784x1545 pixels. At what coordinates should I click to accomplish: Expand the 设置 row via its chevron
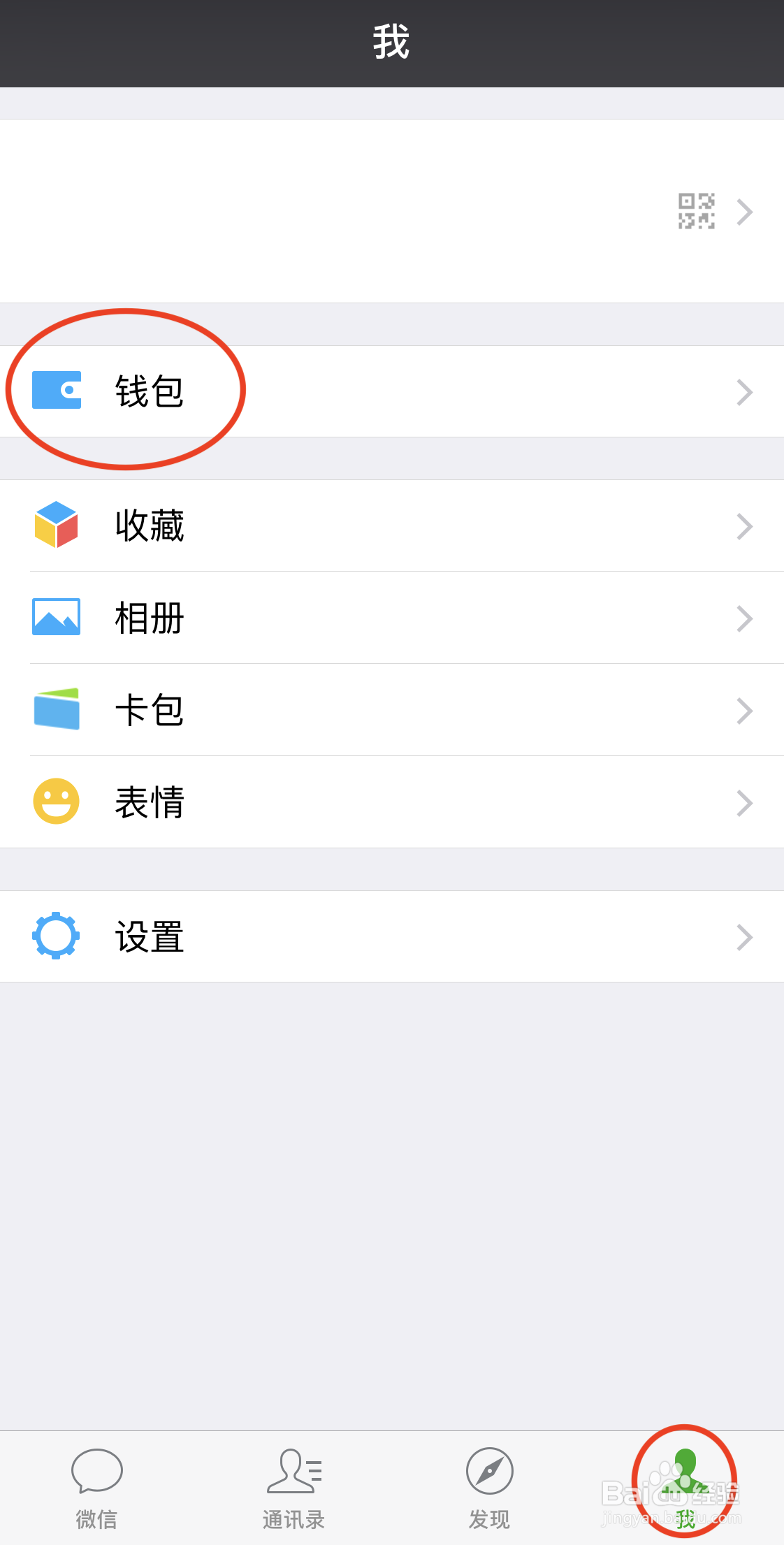[x=744, y=936]
